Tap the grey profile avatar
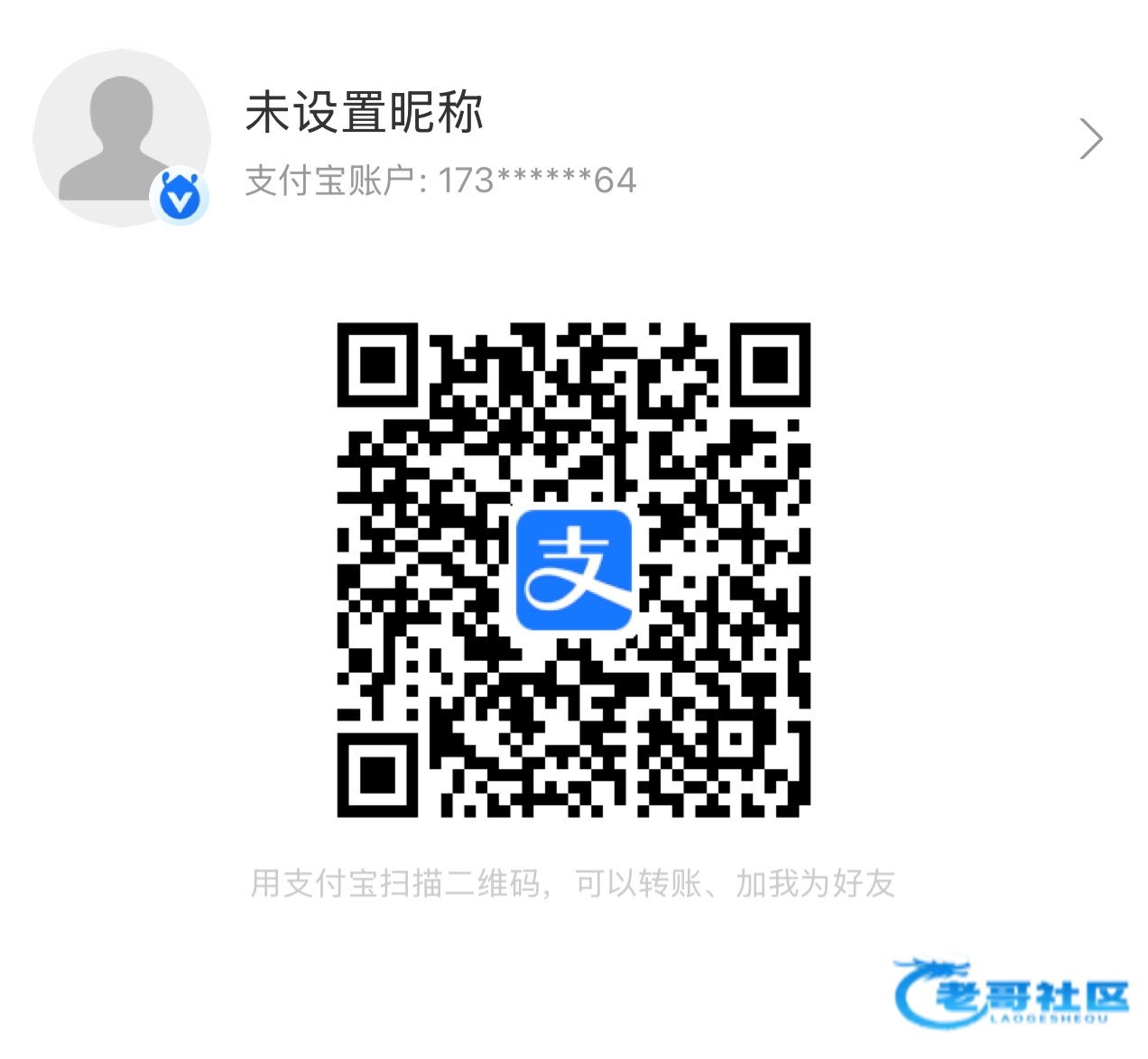The height and width of the screenshot is (1059, 1148). (x=121, y=138)
